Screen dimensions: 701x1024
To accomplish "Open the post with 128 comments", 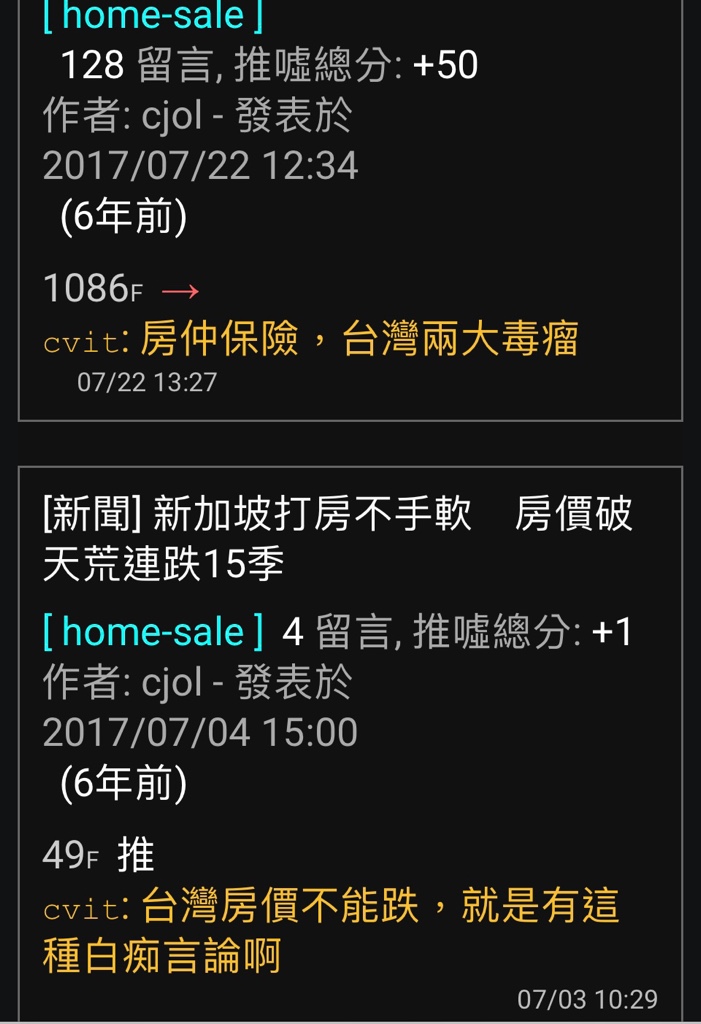I will [268, 66].
